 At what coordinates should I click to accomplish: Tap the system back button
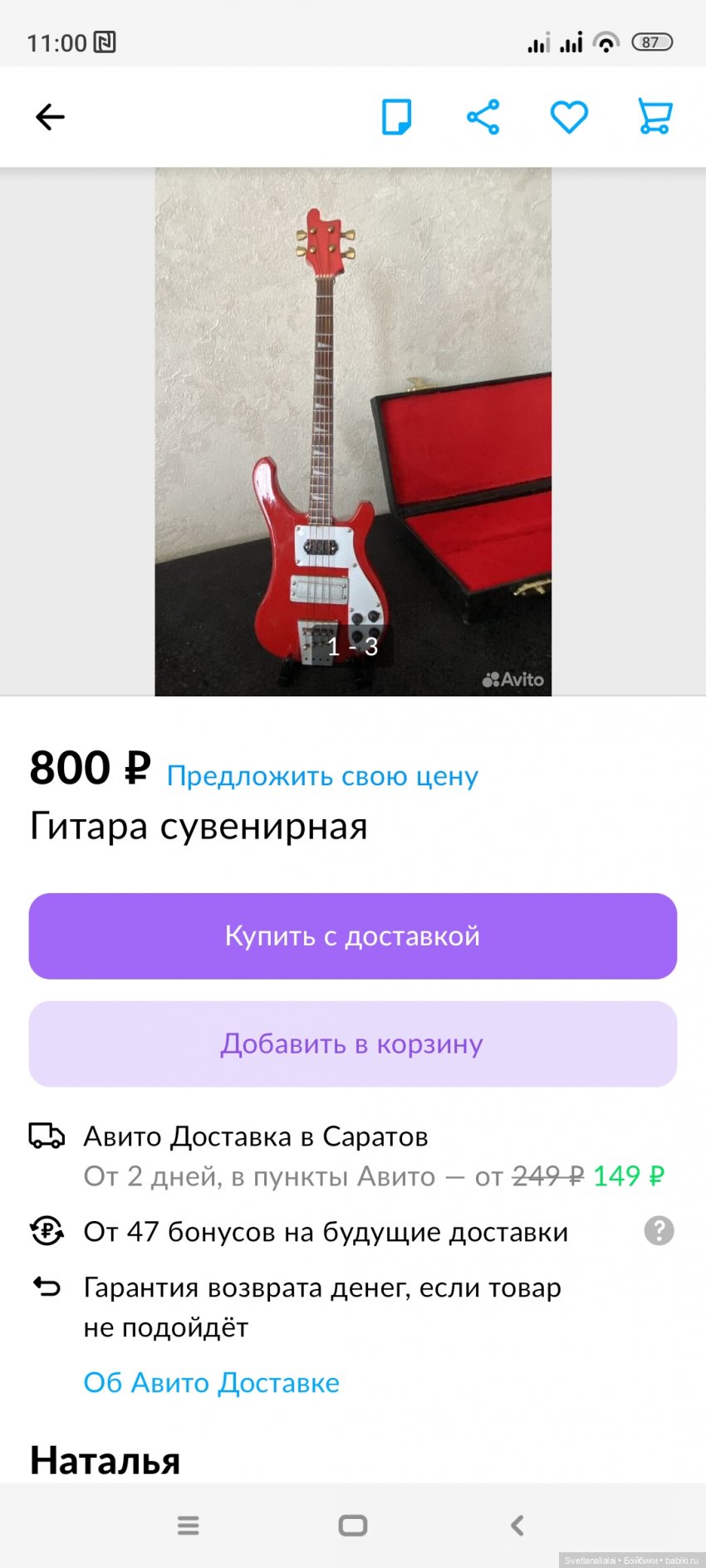[517, 1525]
